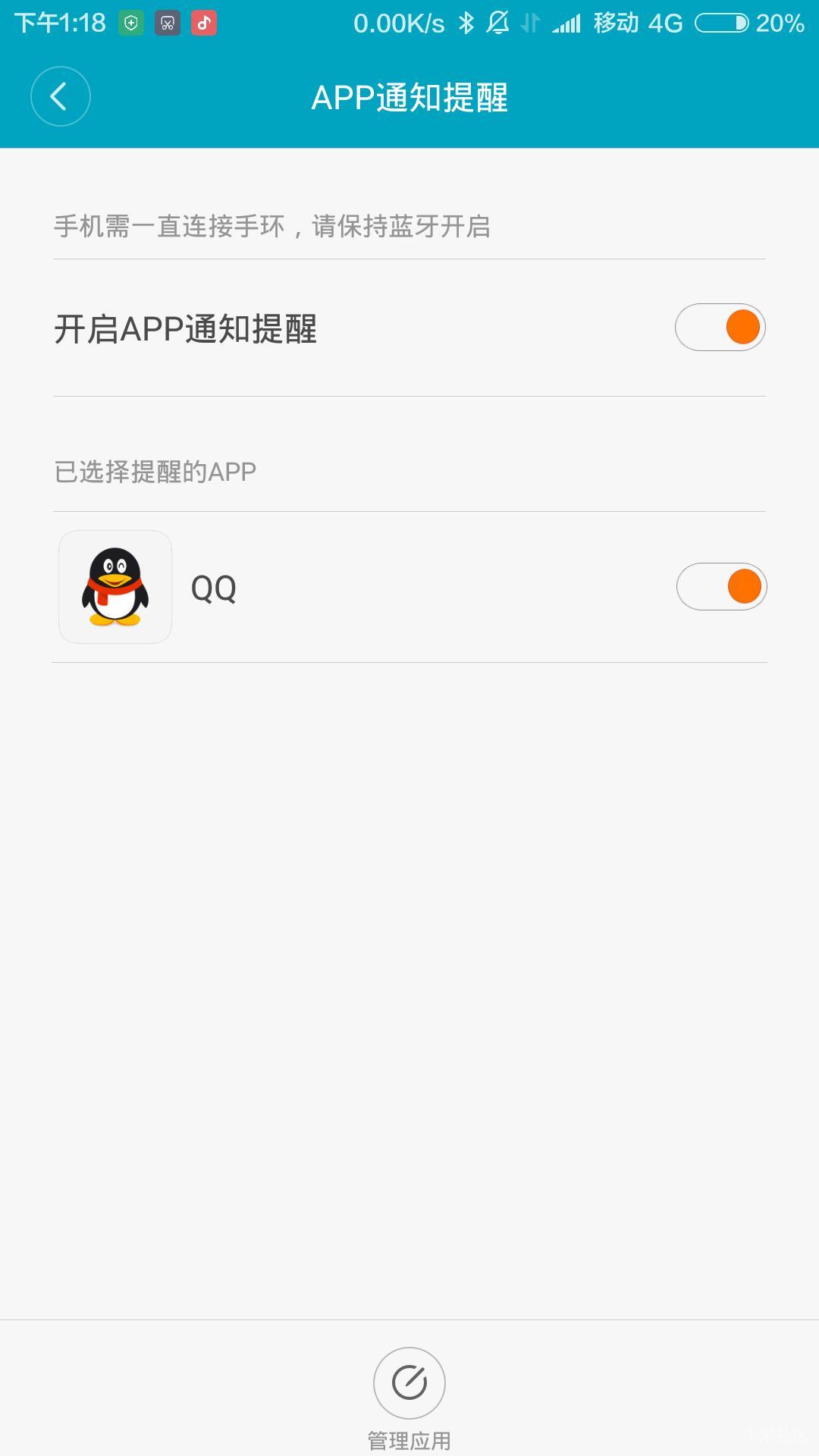Tap the green shield icon in status bar
Viewport: 819px width, 1456px height.
click(x=130, y=23)
